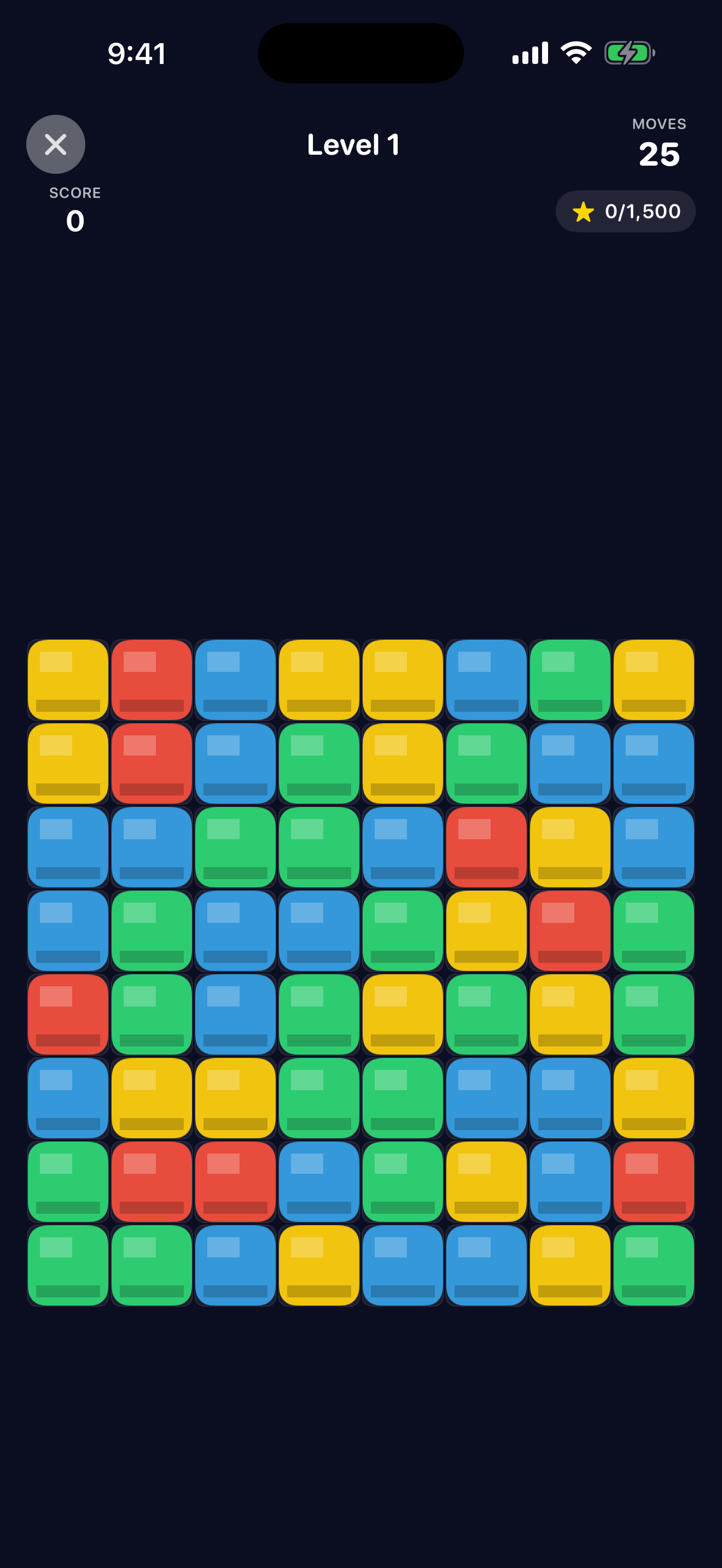Image resolution: width=722 pixels, height=1568 pixels.
Task: Tap the yellow block in the top-left corner
Action: coord(67,680)
